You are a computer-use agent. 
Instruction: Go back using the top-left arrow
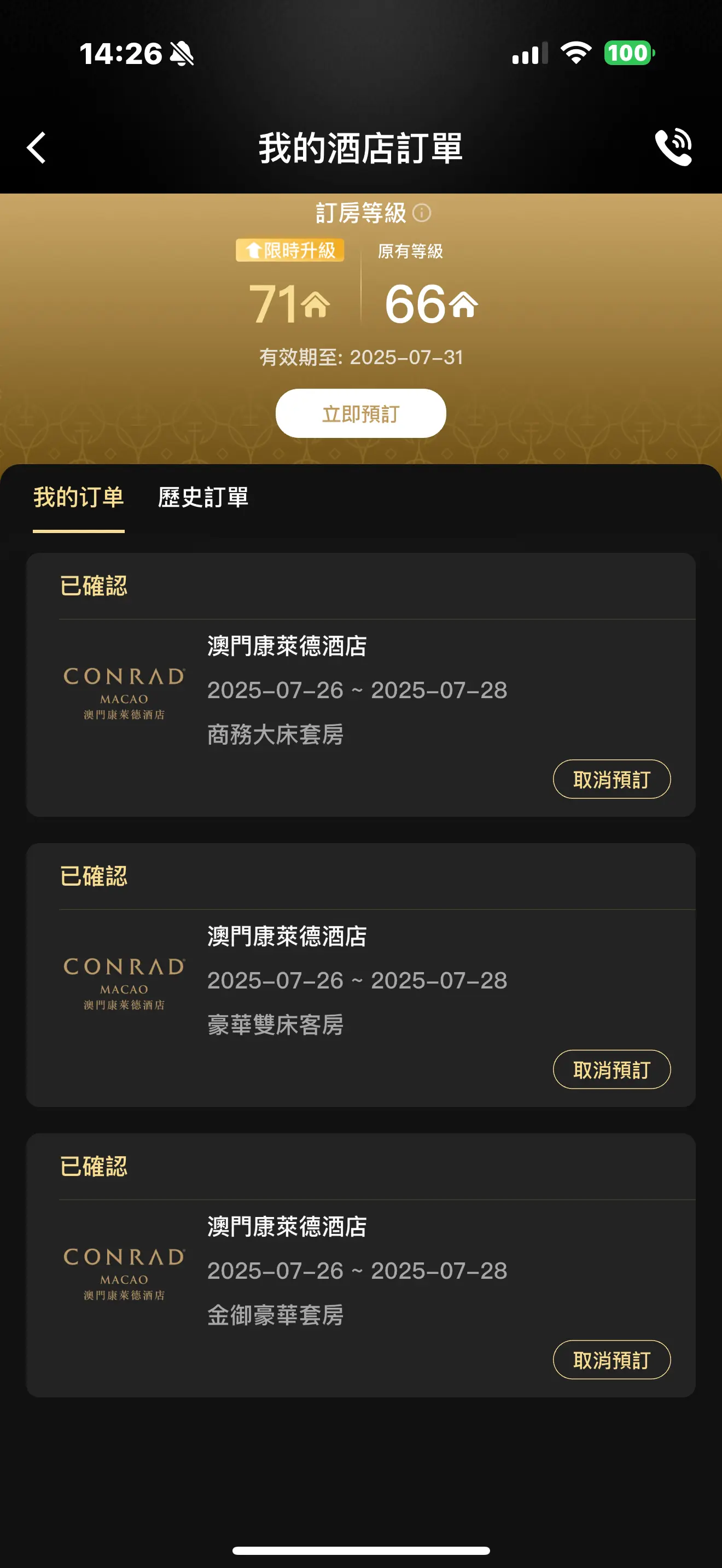(x=37, y=148)
